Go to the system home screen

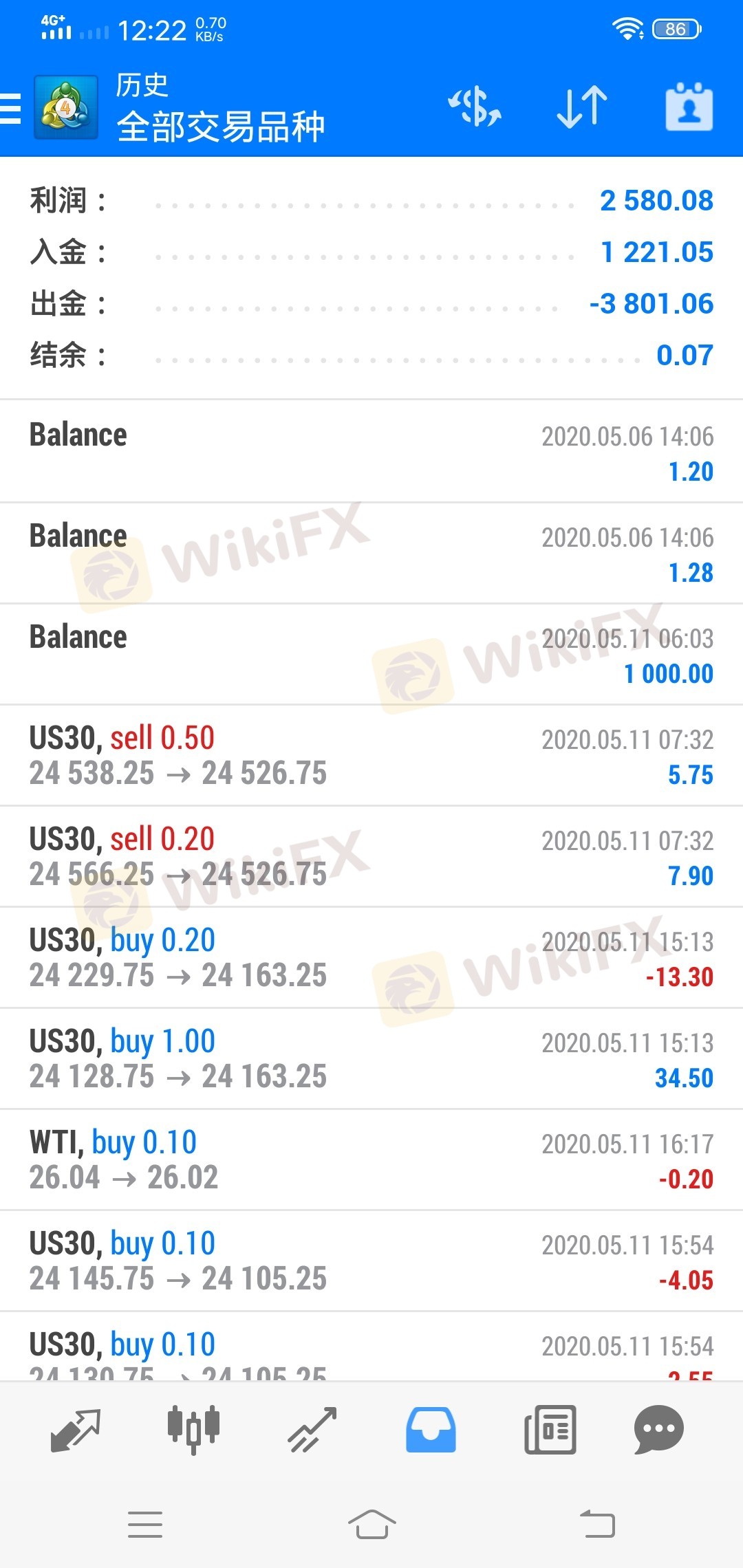click(x=371, y=1524)
